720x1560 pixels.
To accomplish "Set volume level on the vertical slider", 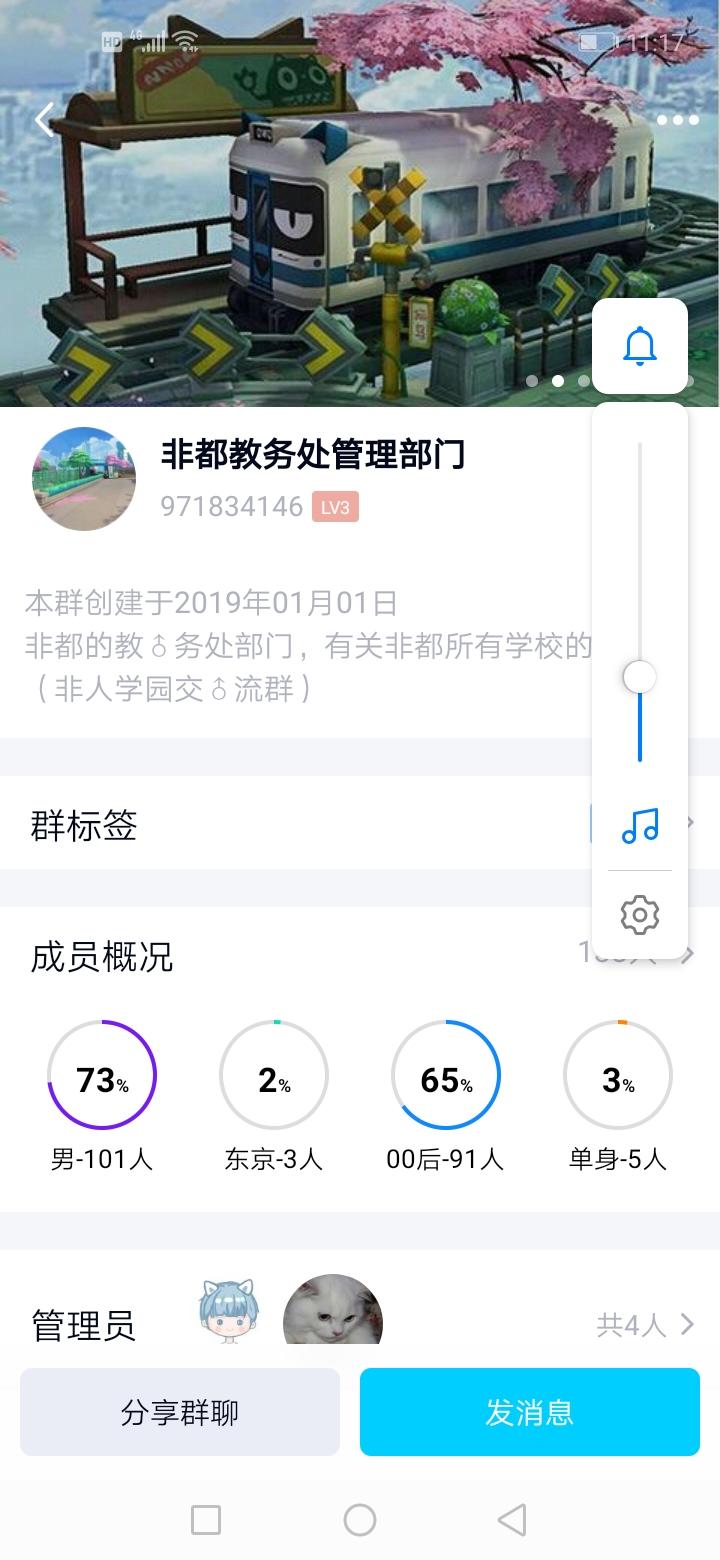I will (640, 677).
